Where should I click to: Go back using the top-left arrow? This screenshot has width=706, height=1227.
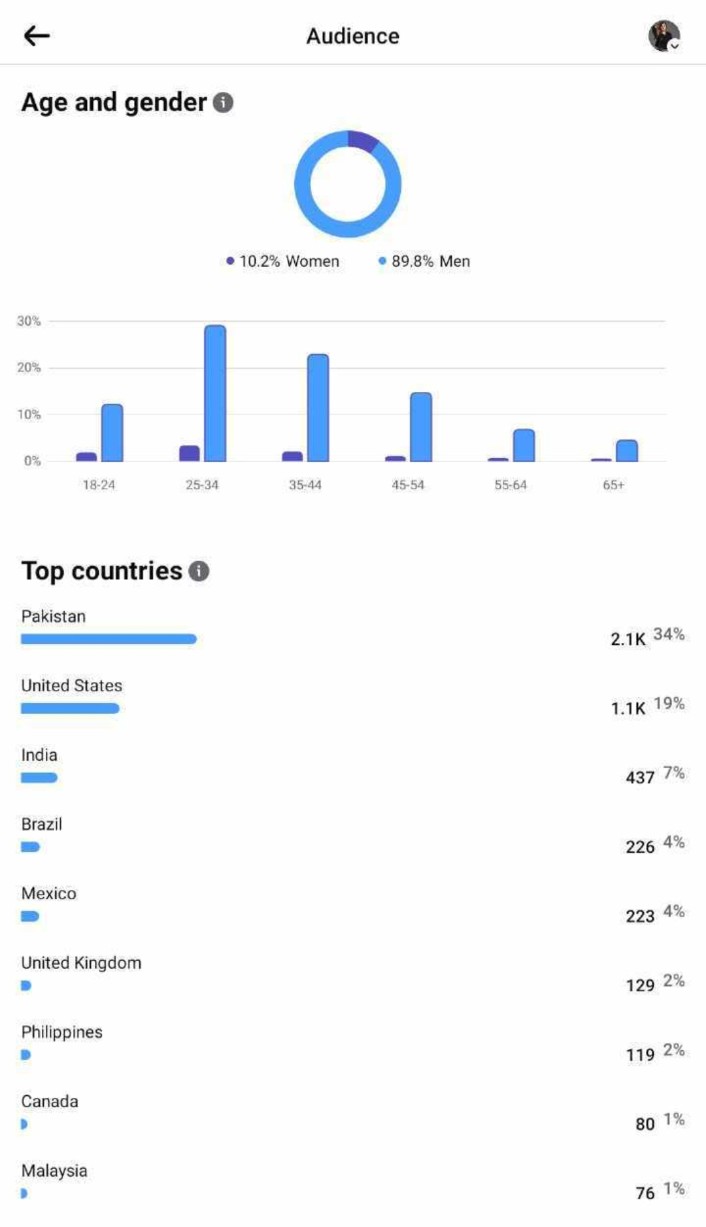tap(37, 36)
